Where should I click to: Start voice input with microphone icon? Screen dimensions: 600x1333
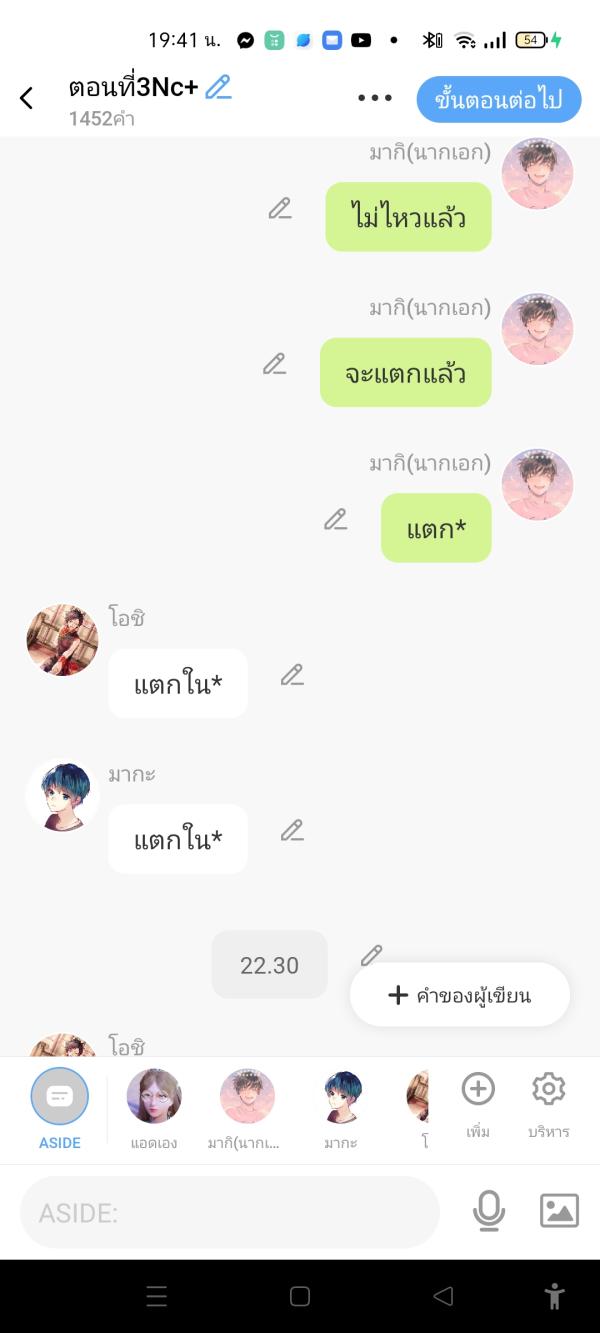click(x=489, y=1211)
